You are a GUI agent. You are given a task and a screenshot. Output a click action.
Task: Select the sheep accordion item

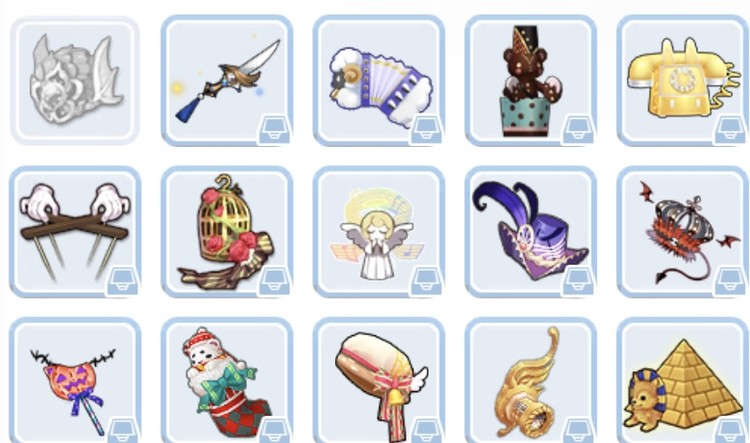tap(378, 79)
